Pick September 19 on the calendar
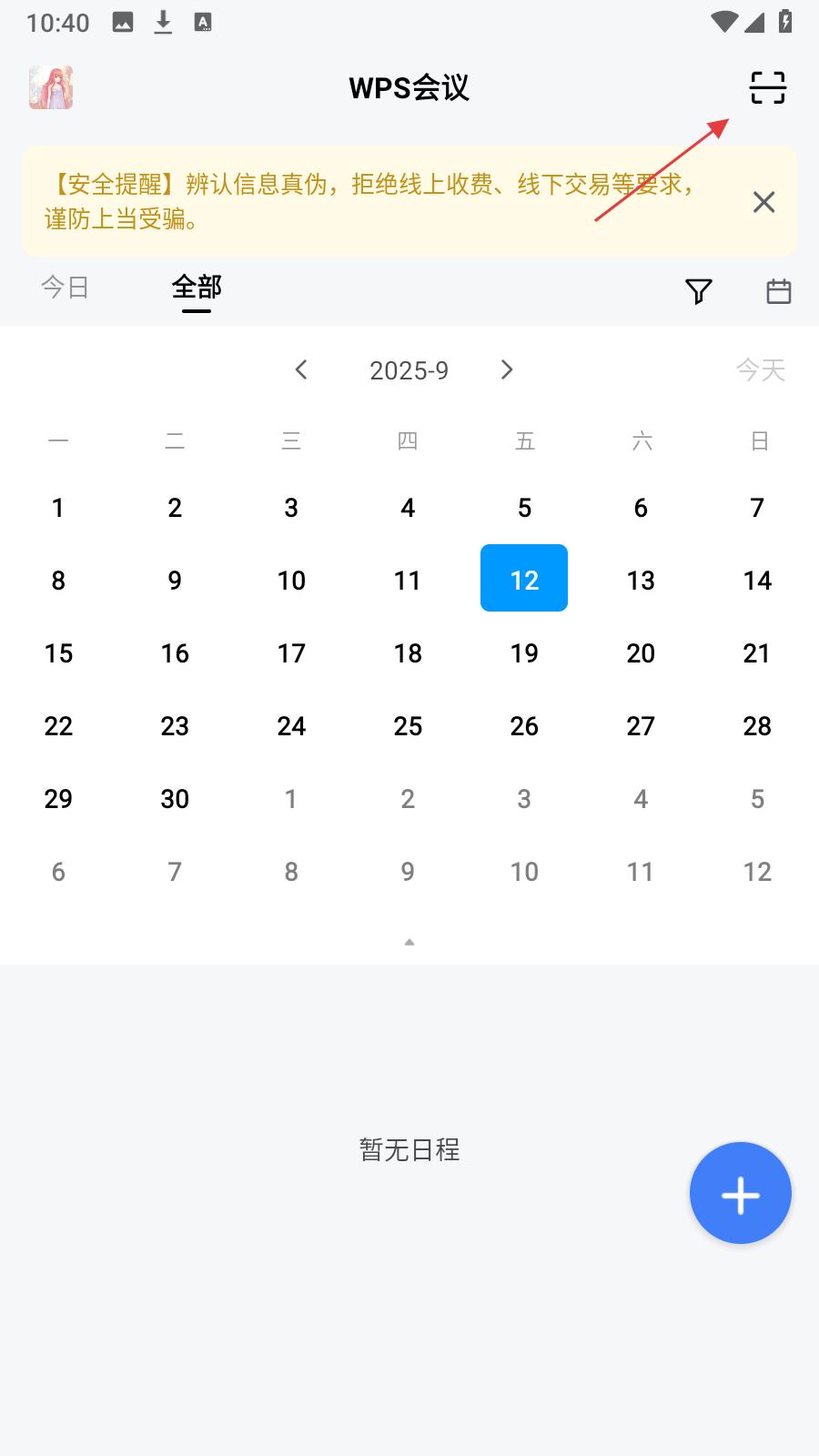The image size is (819, 1456). [x=524, y=653]
